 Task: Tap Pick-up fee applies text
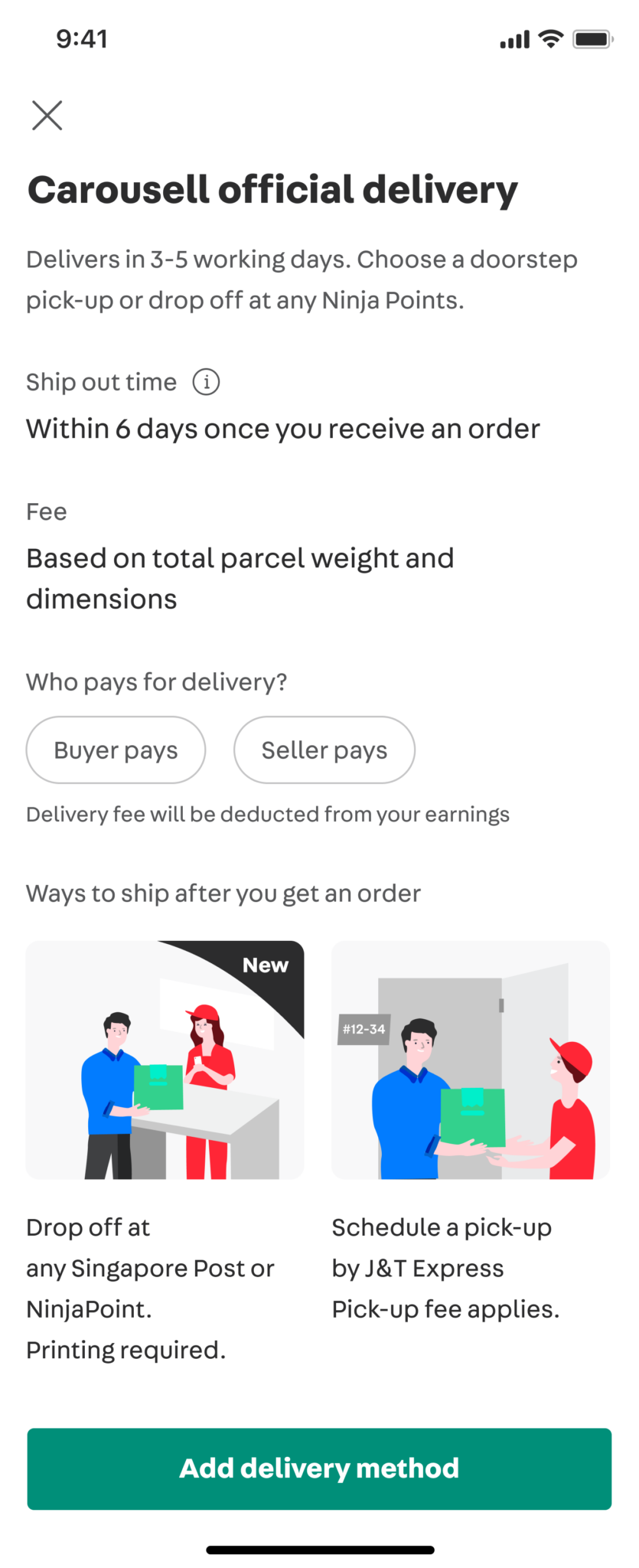(x=446, y=1309)
